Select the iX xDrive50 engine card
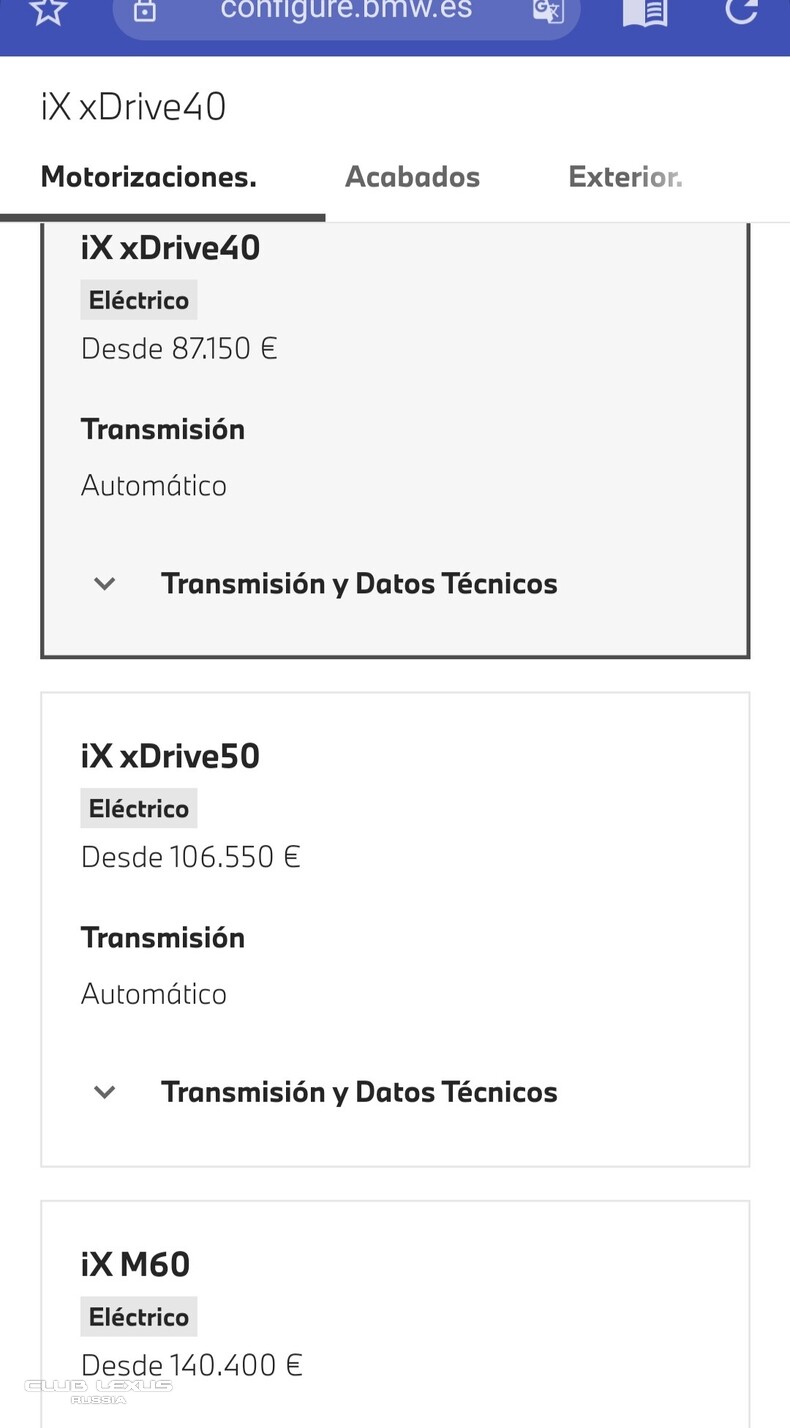The image size is (790, 1428). (395, 929)
